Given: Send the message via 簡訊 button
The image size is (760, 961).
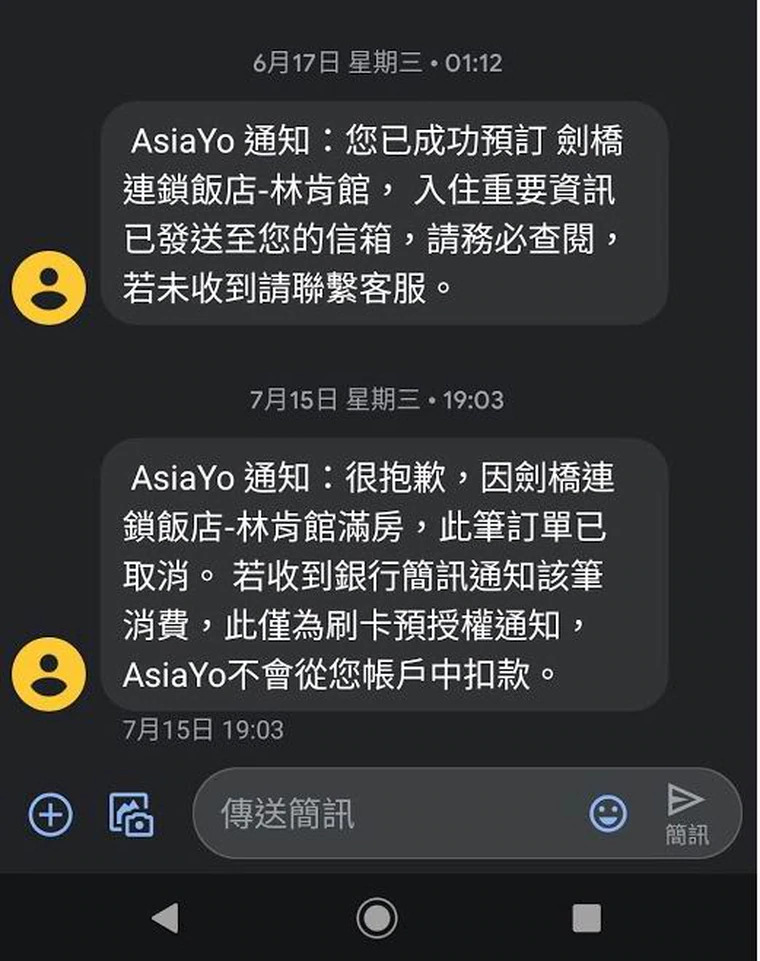Looking at the screenshot, I should click(x=686, y=814).
